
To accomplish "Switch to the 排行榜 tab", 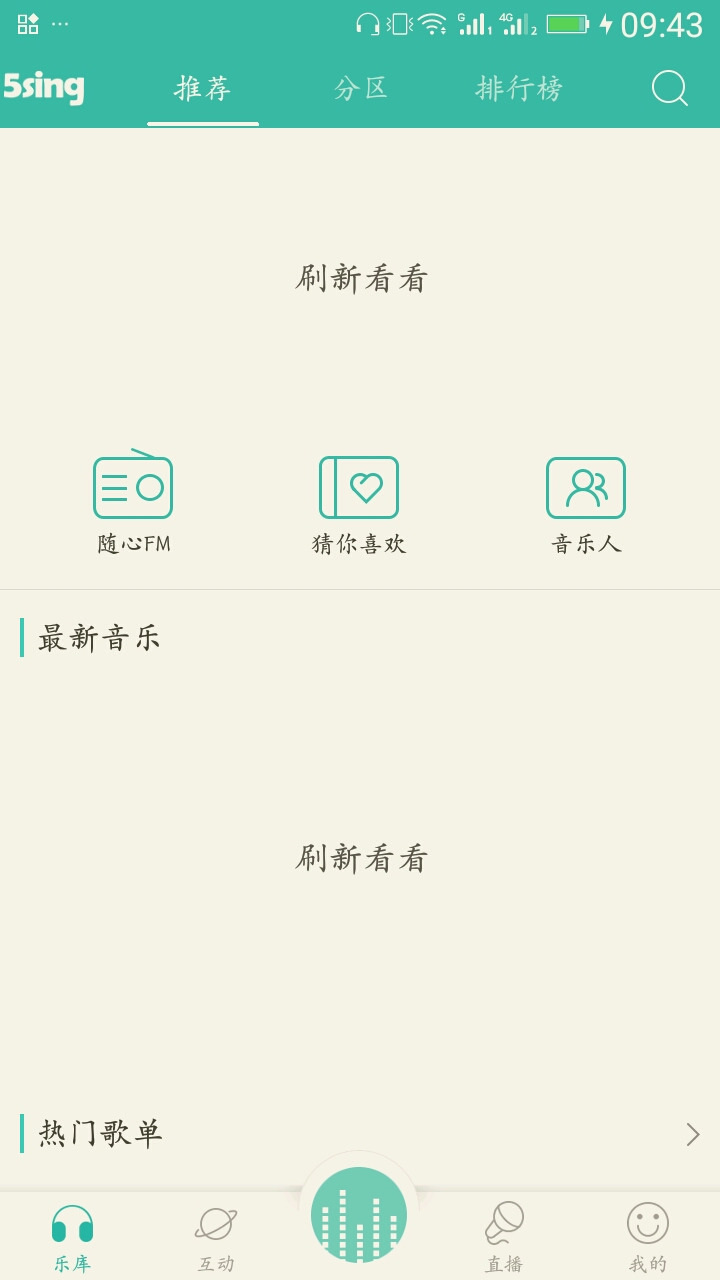I will click(519, 88).
